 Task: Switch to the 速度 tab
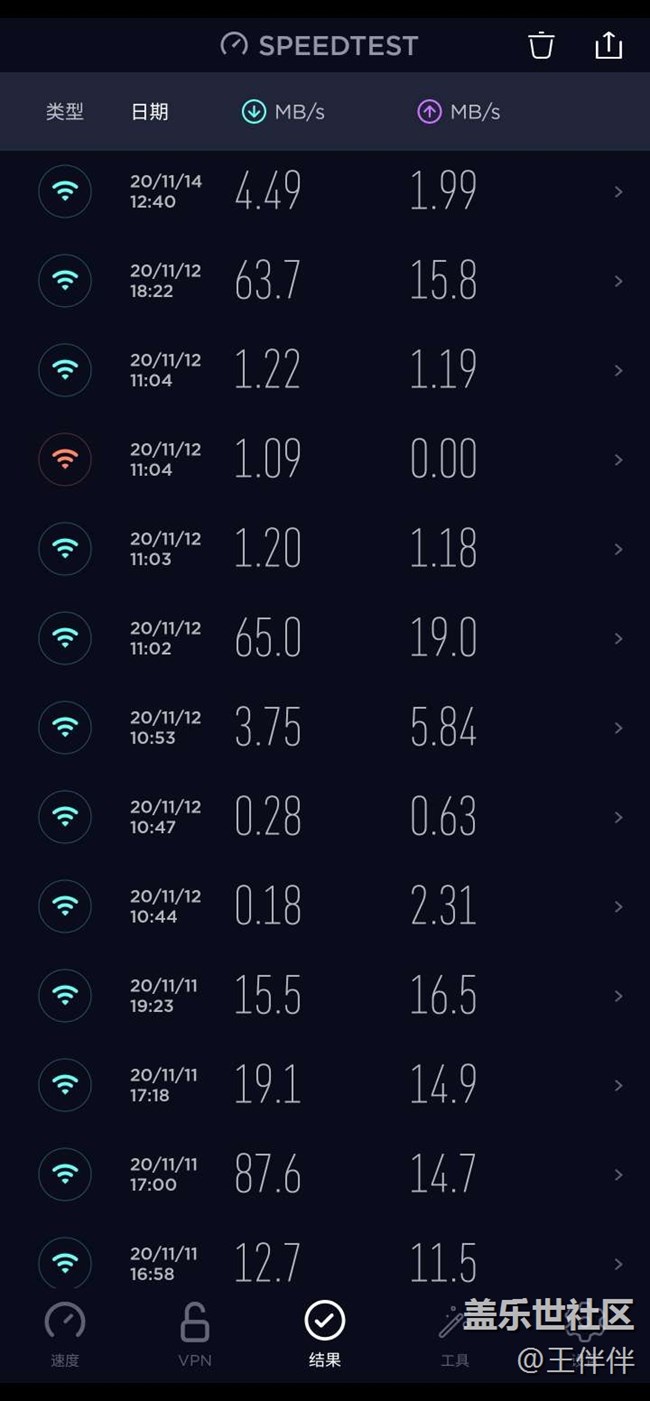click(65, 1334)
